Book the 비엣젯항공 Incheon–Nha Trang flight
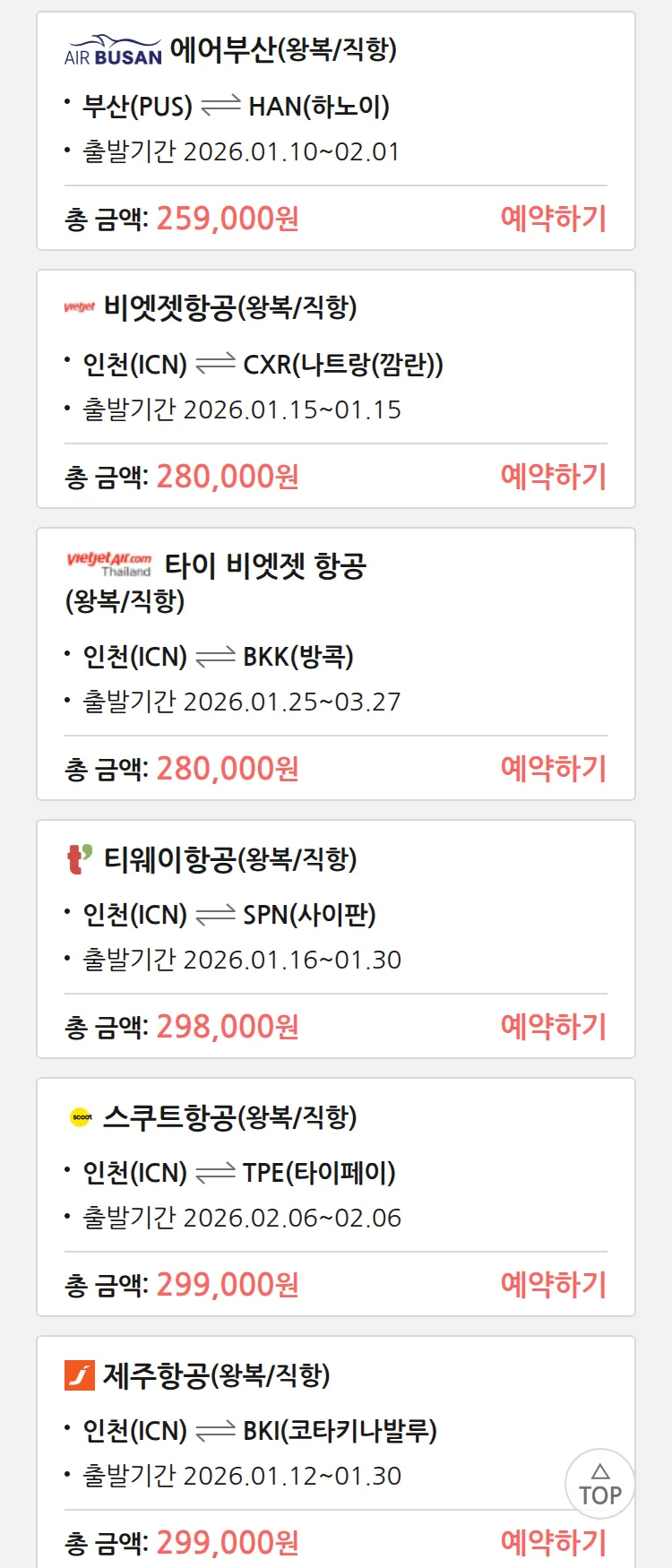This screenshot has width=672, height=1568. 553,477
